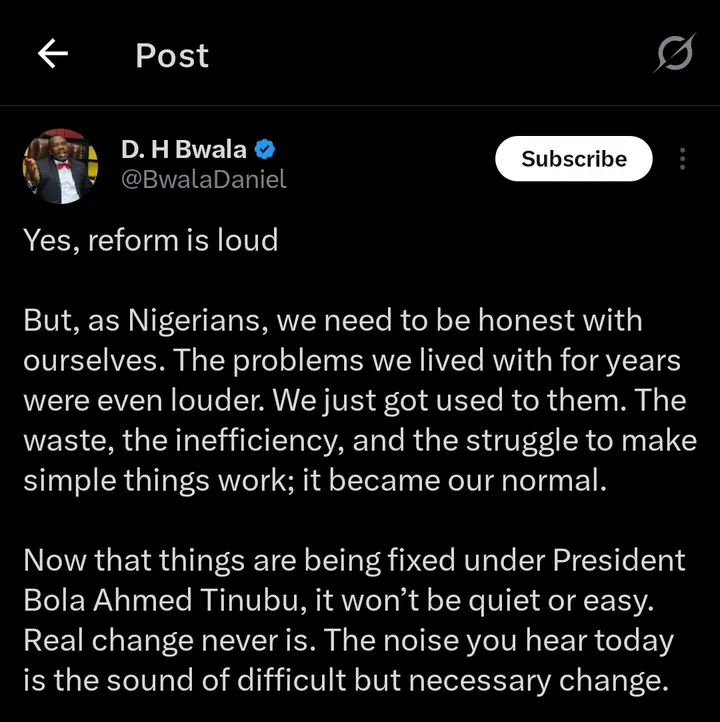Screen dimensions: 720x722
Task: Subscribe to D. H Bwala
Action: point(573,159)
